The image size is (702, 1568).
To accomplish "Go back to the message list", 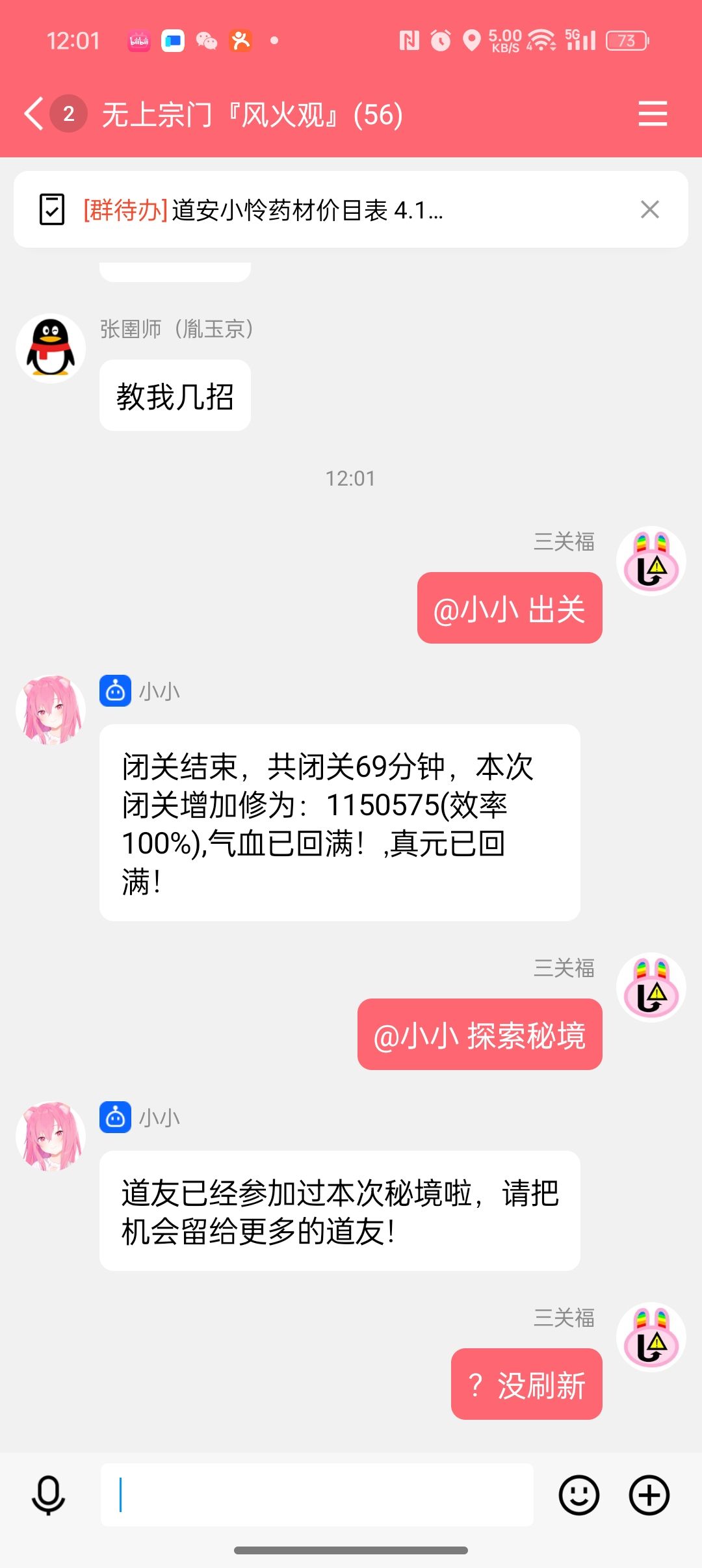I will pos(35,114).
